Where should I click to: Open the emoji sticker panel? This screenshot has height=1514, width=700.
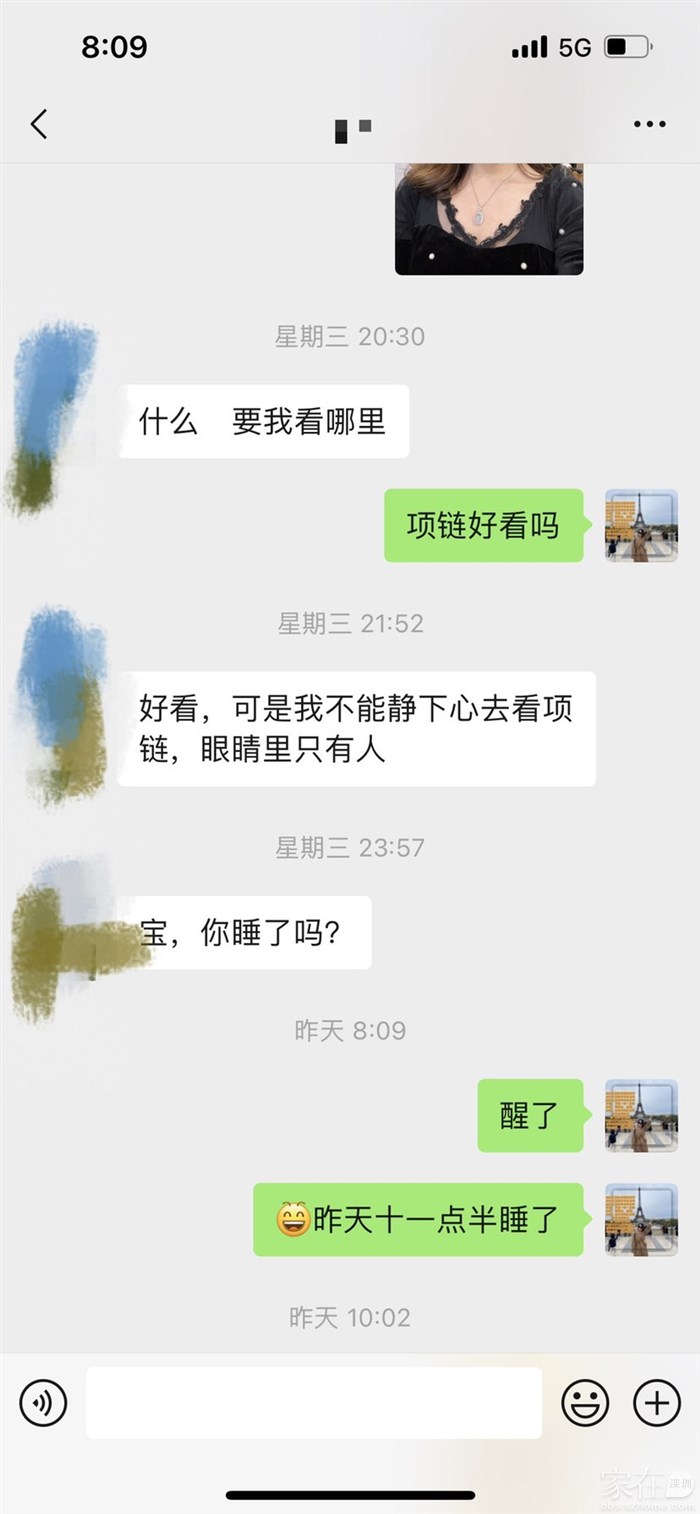click(x=585, y=1403)
